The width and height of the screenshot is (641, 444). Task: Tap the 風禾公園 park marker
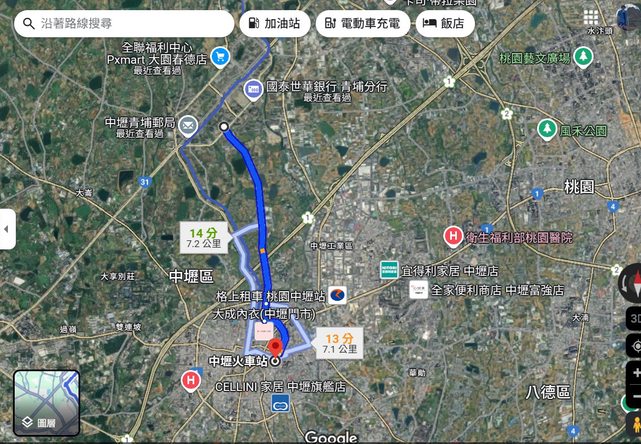[x=547, y=128]
